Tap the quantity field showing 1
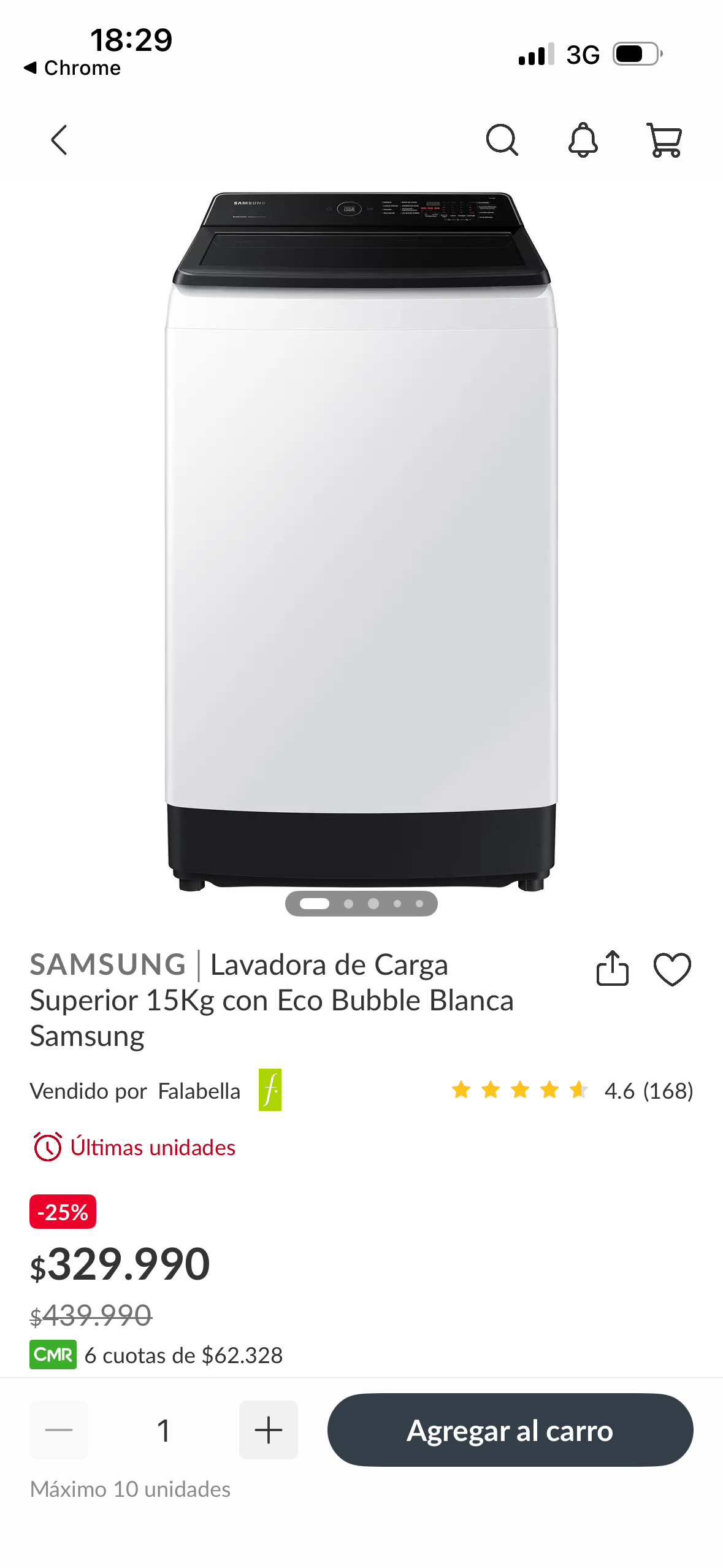This screenshot has height=1568, width=723. point(163,1430)
